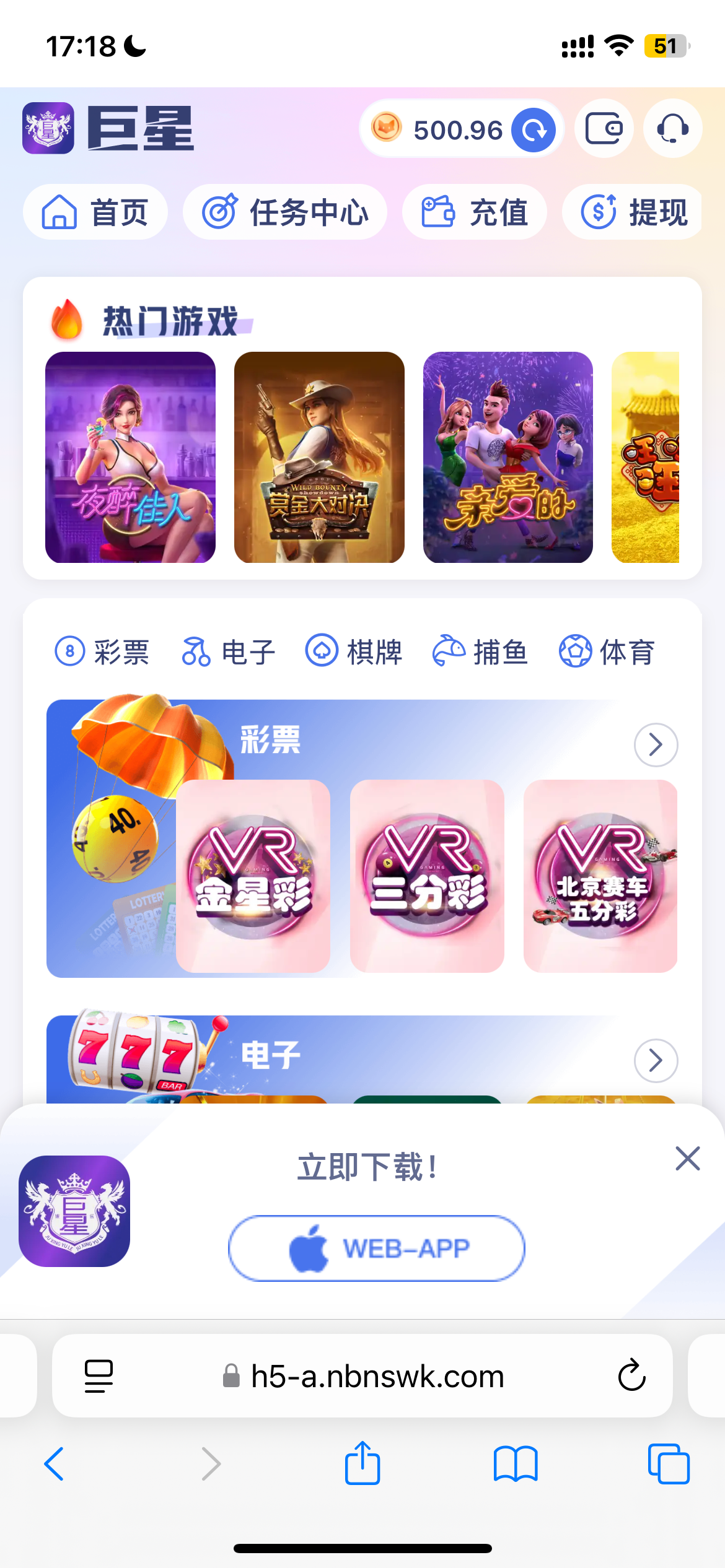Open VR 三分彩 lottery game
Viewport: 725px width, 1568px height.
(427, 876)
